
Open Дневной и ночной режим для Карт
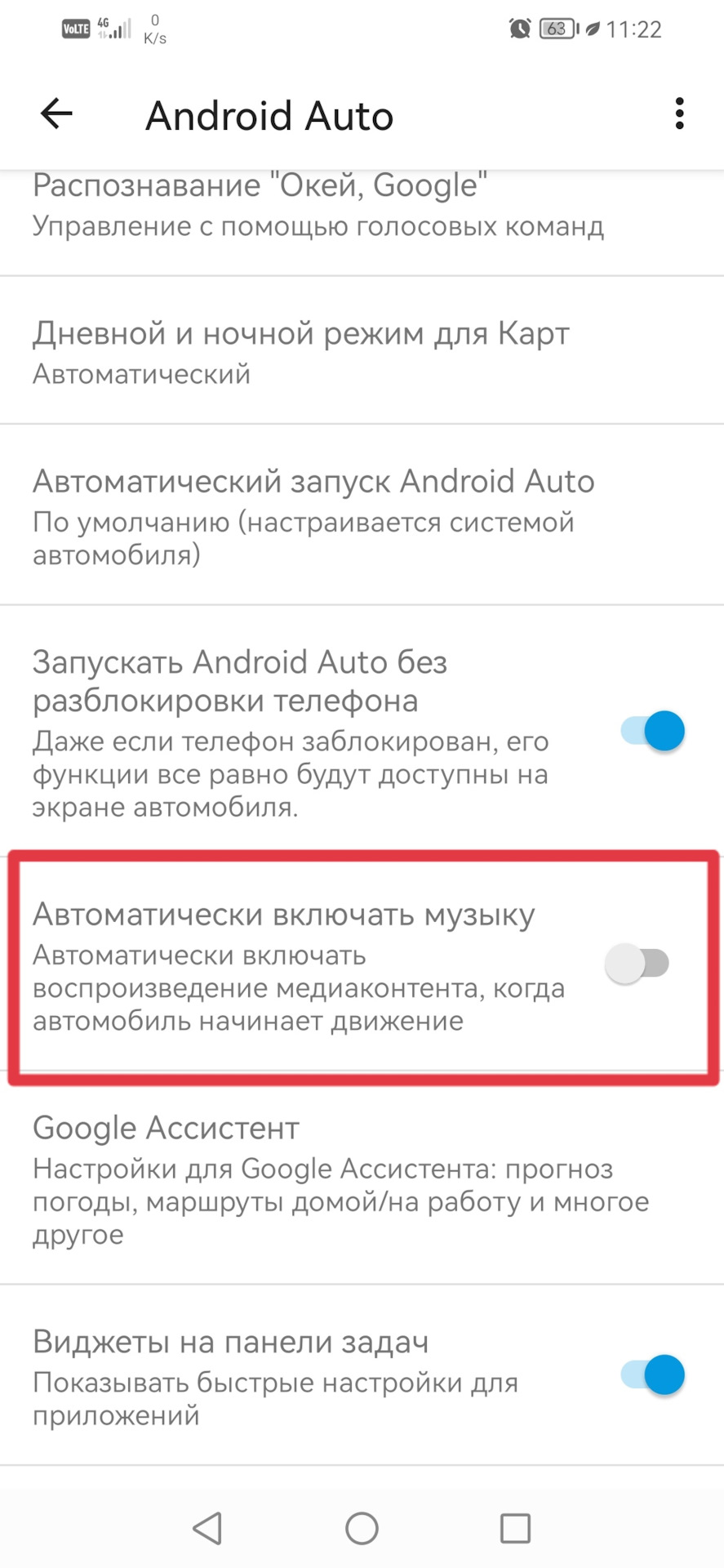coord(302,351)
